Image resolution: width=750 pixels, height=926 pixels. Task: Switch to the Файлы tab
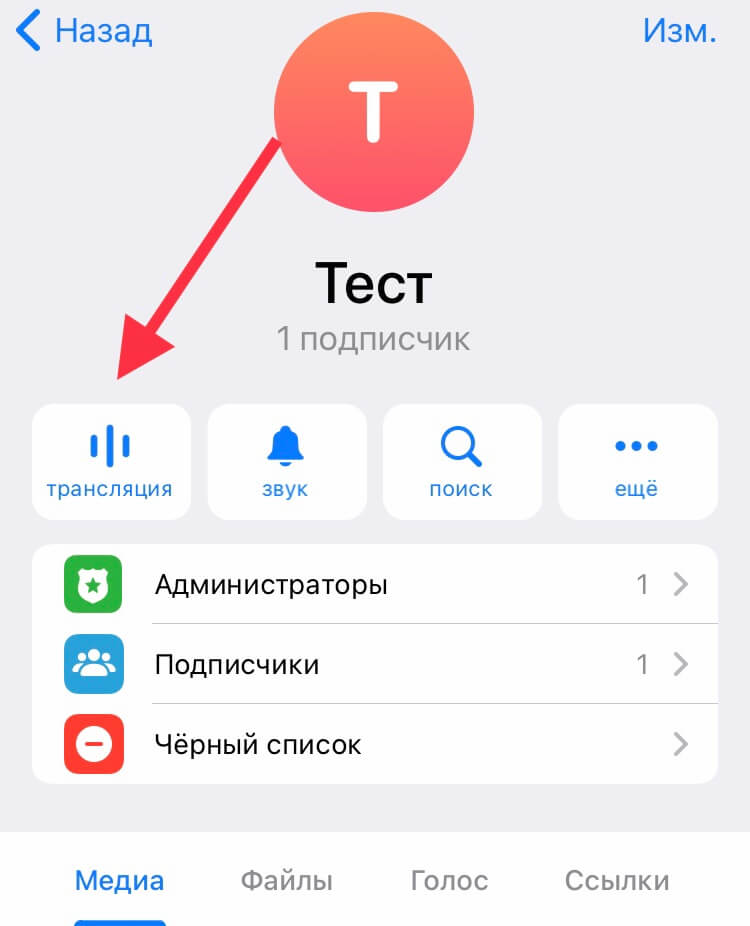pos(286,881)
